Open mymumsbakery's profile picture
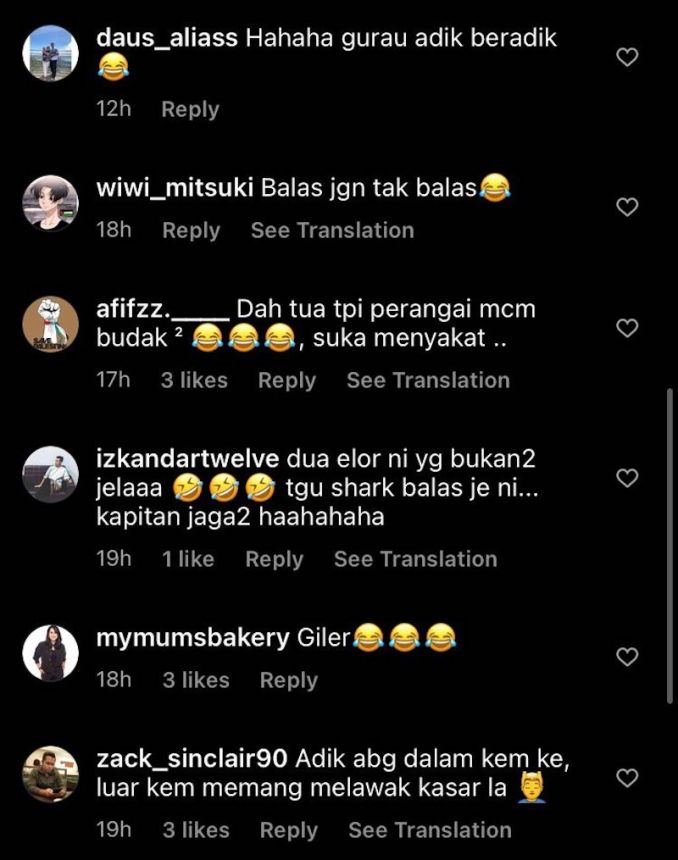The width and height of the screenshot is (678, 860). [50, 653]
